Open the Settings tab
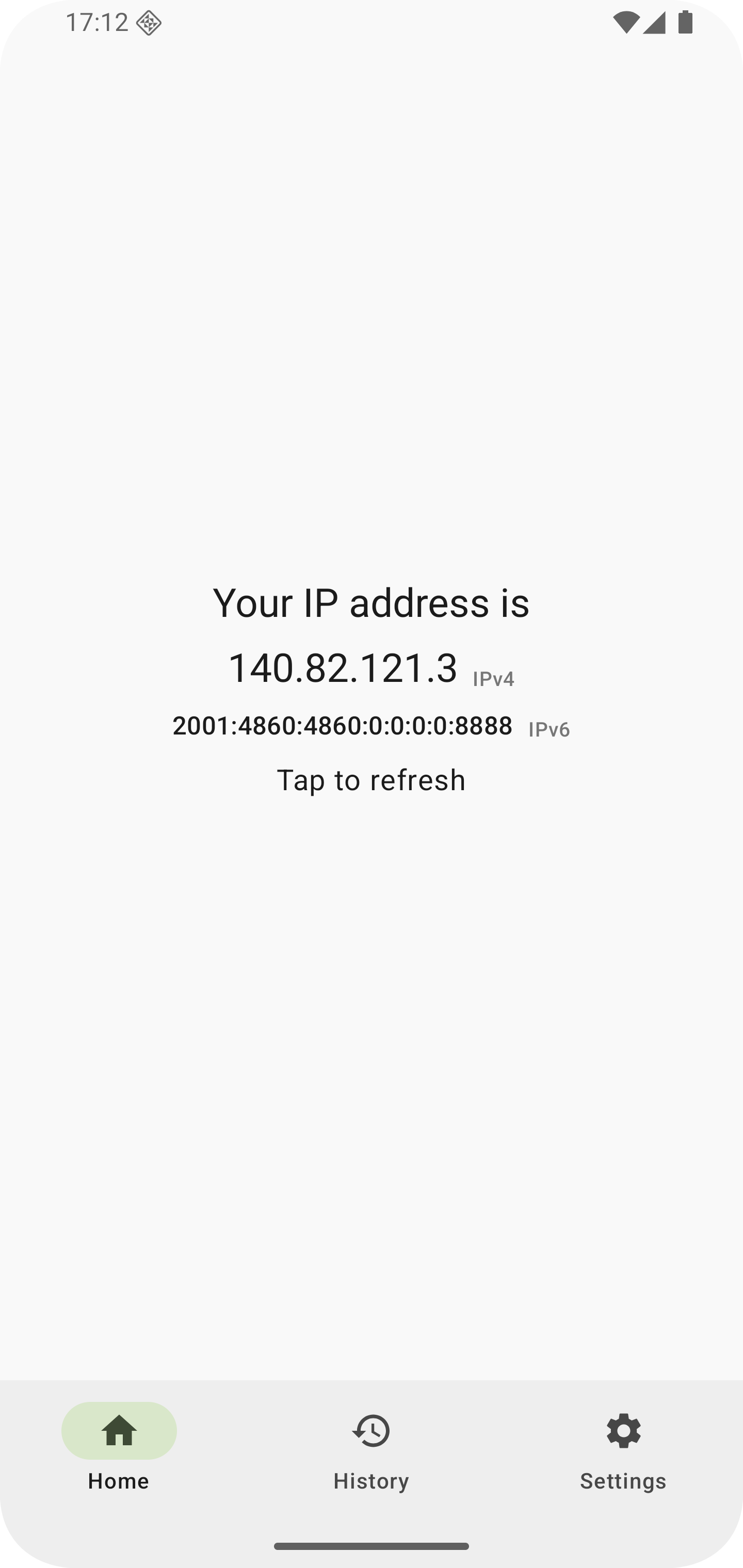Viewport: 743px width, 1568px height. coord(623,1452)
